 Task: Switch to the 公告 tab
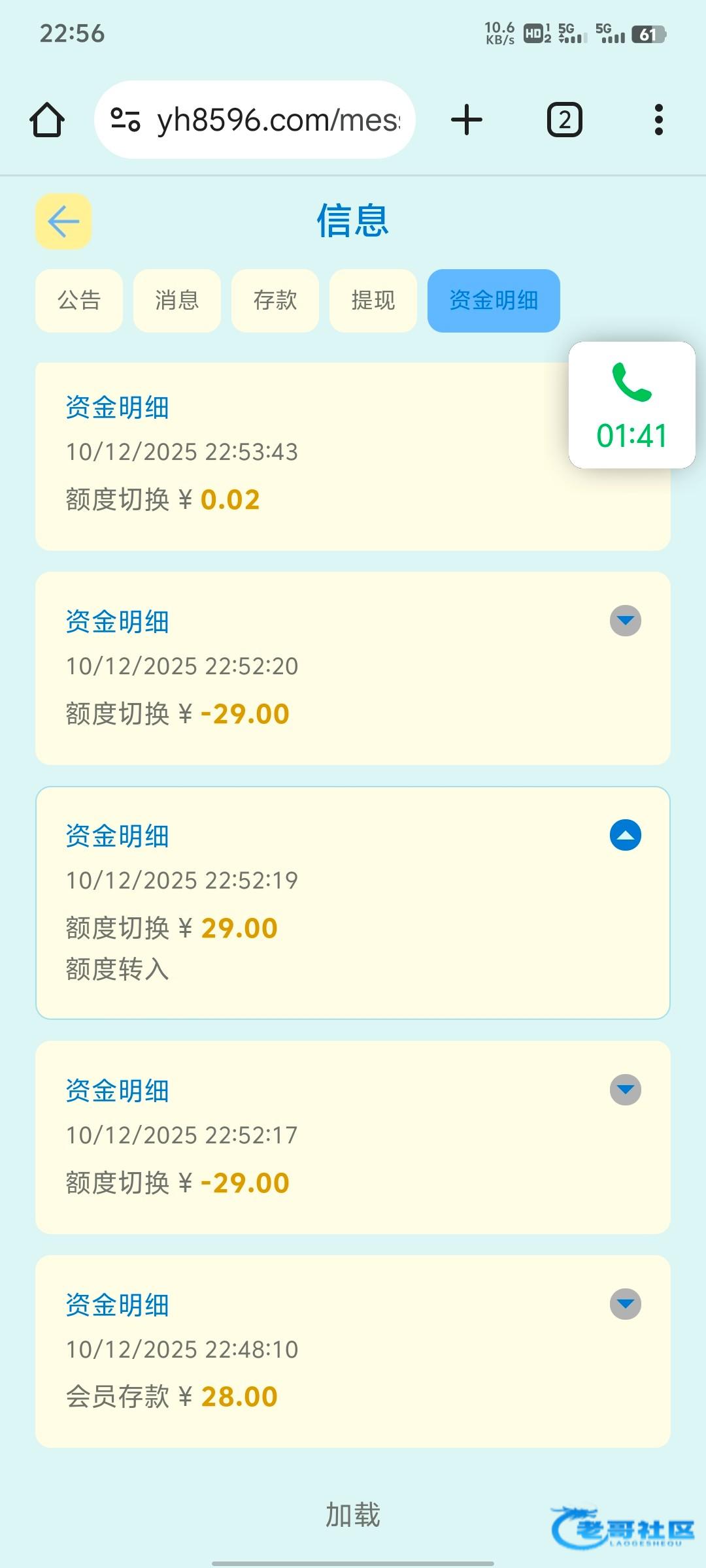coord(79,301)
